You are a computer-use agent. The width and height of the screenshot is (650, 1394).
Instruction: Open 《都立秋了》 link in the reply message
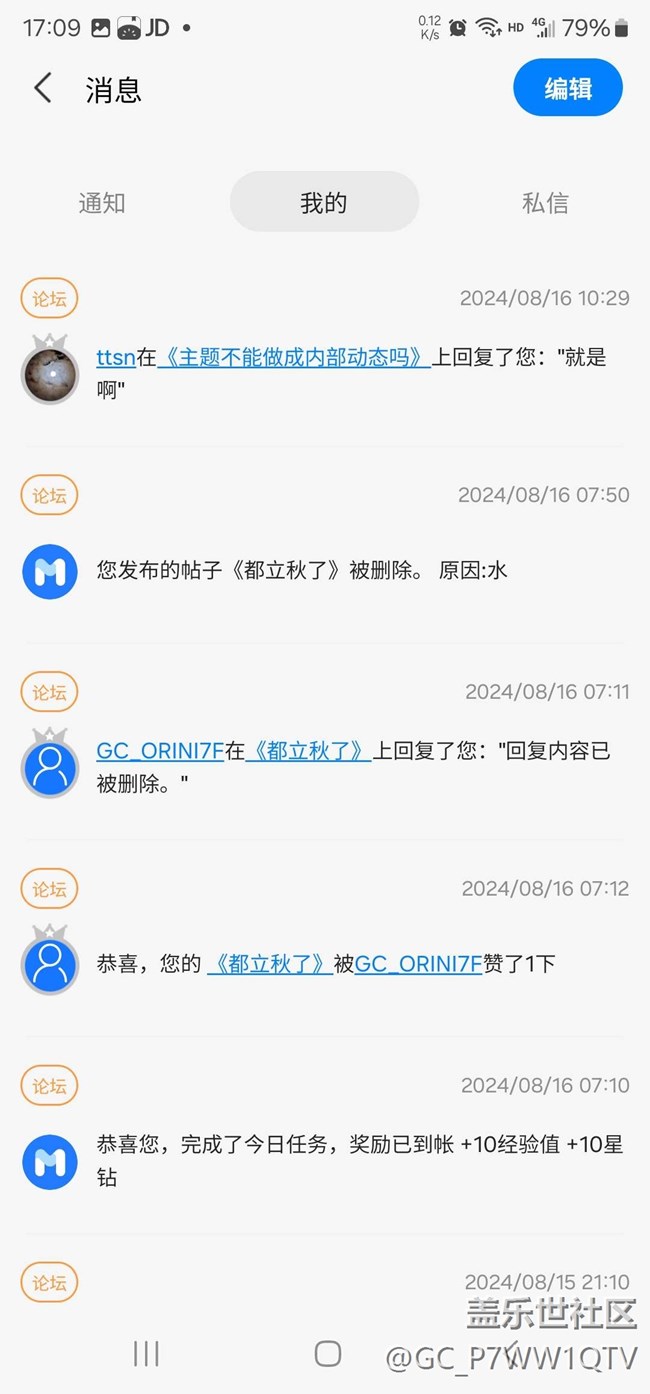coord(308,751)
